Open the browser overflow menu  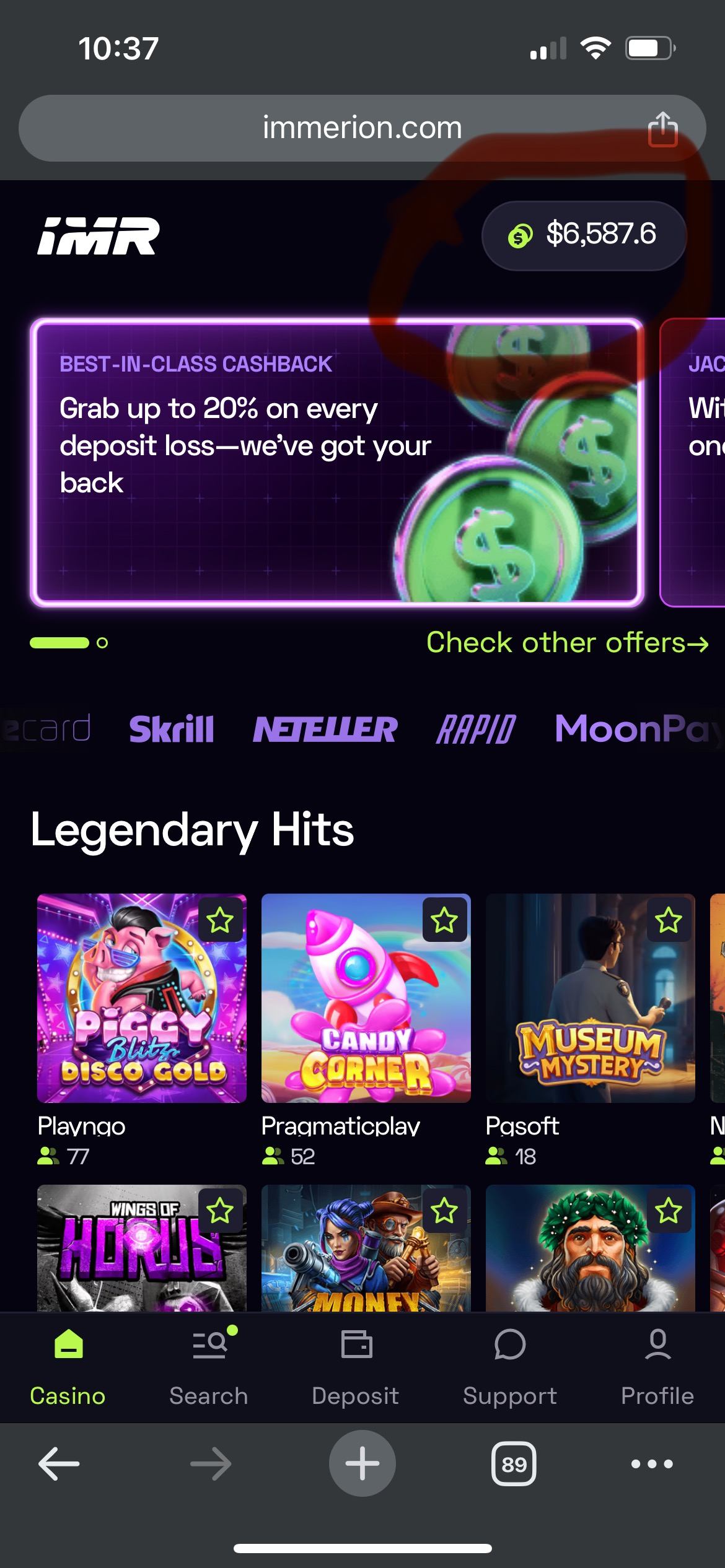point(651,1464)
